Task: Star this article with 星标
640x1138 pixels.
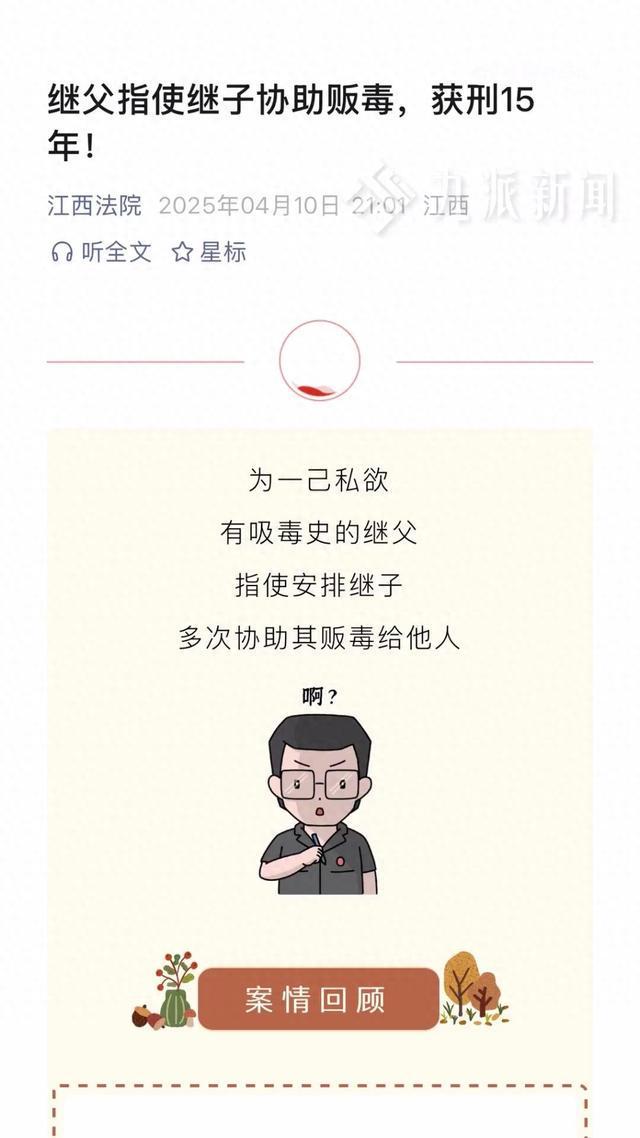Action: coord(209,252)
